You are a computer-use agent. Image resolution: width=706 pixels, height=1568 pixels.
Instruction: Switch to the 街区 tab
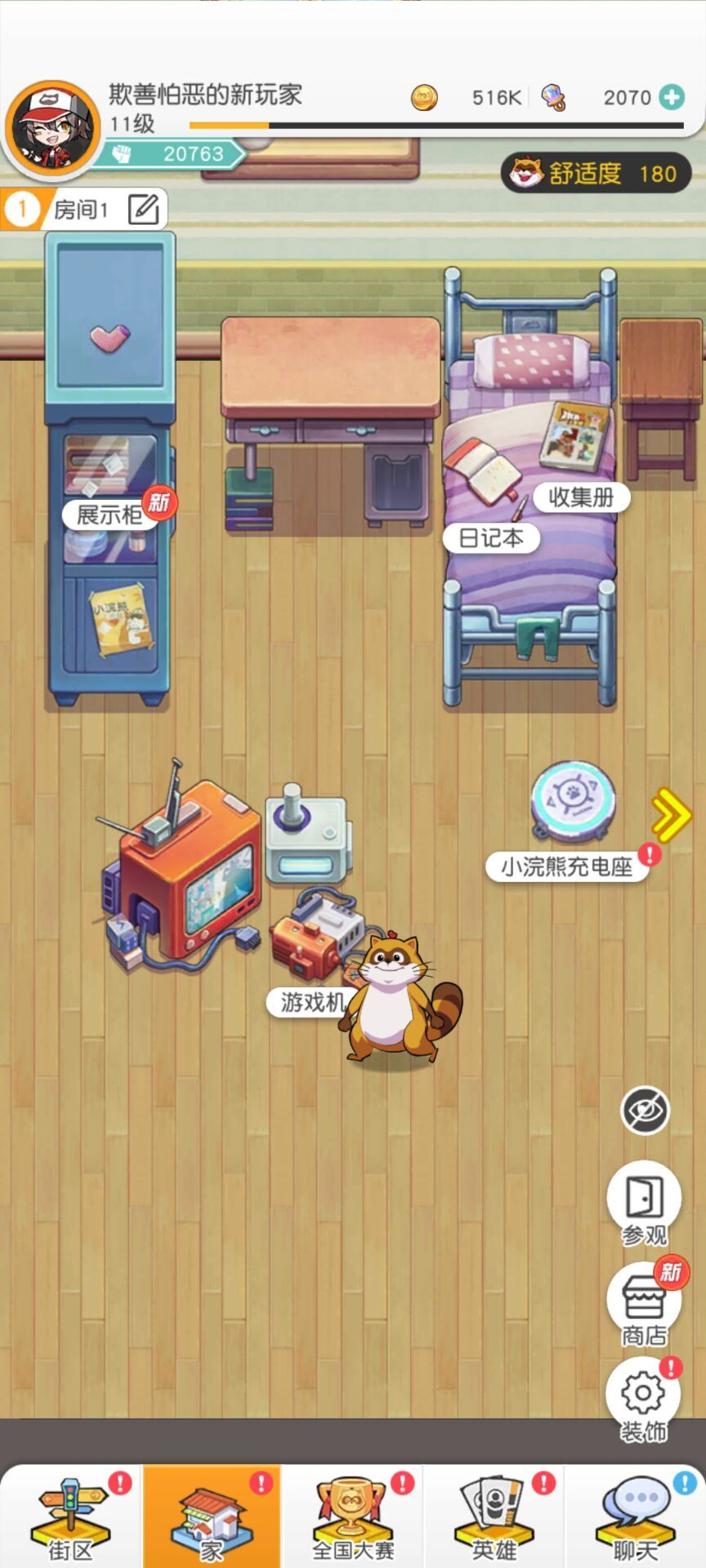pos(71,1517)
